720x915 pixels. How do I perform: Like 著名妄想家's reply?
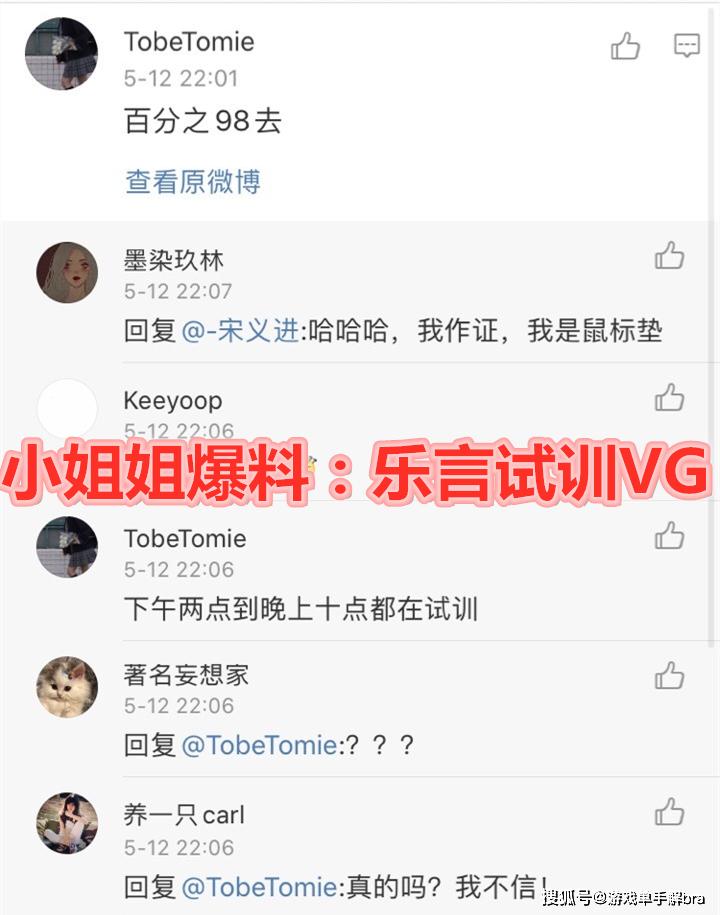pyautogui.click(x=669, y=676)
